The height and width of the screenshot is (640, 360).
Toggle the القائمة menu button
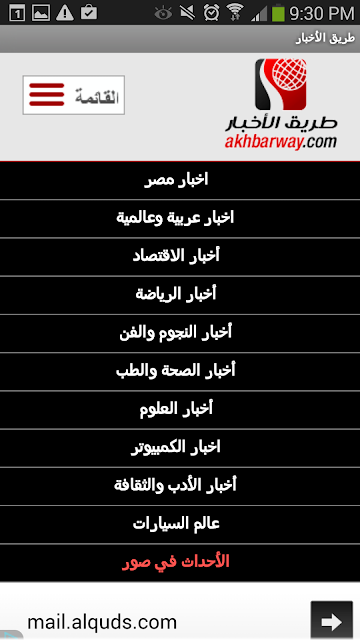click(x=73, y=95)
